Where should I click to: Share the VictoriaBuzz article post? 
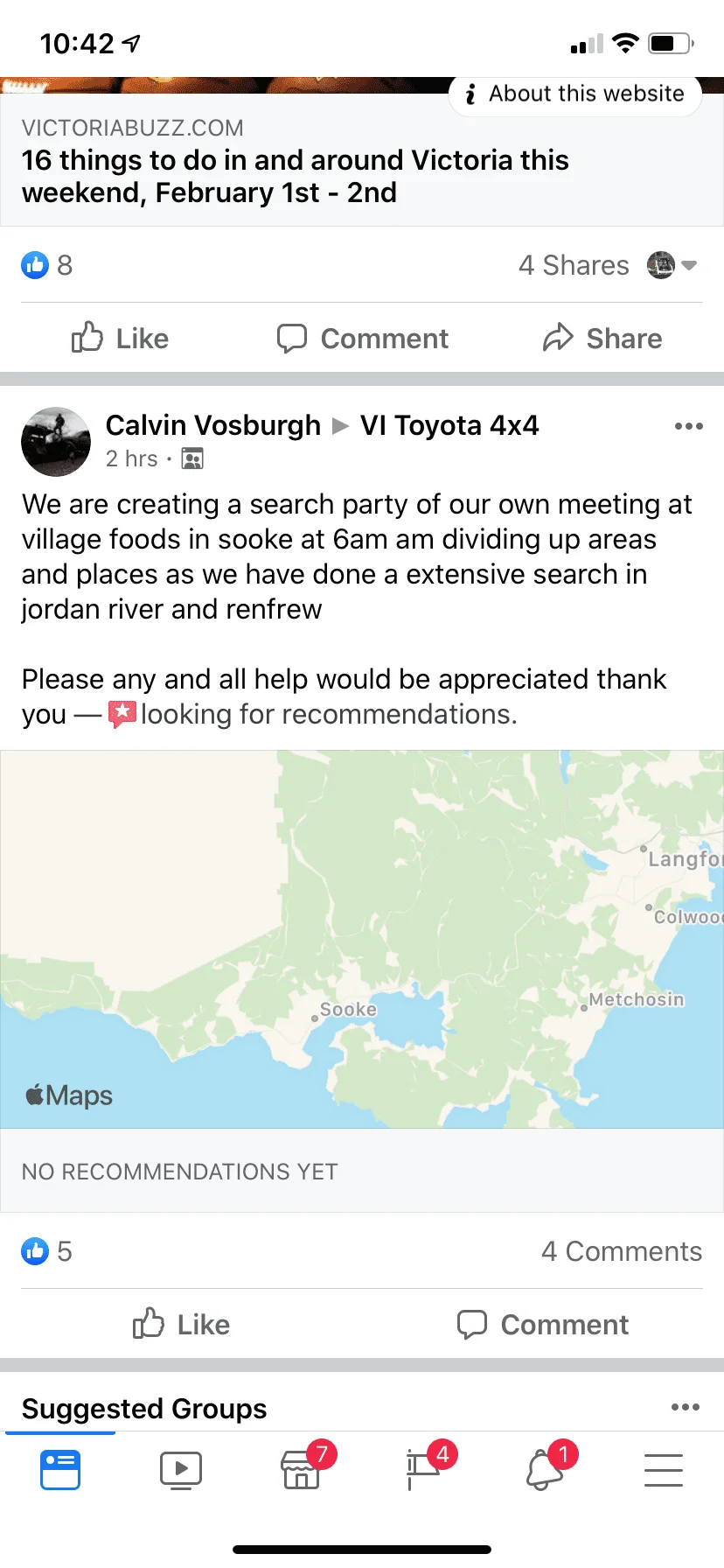[x=602, y=339]
